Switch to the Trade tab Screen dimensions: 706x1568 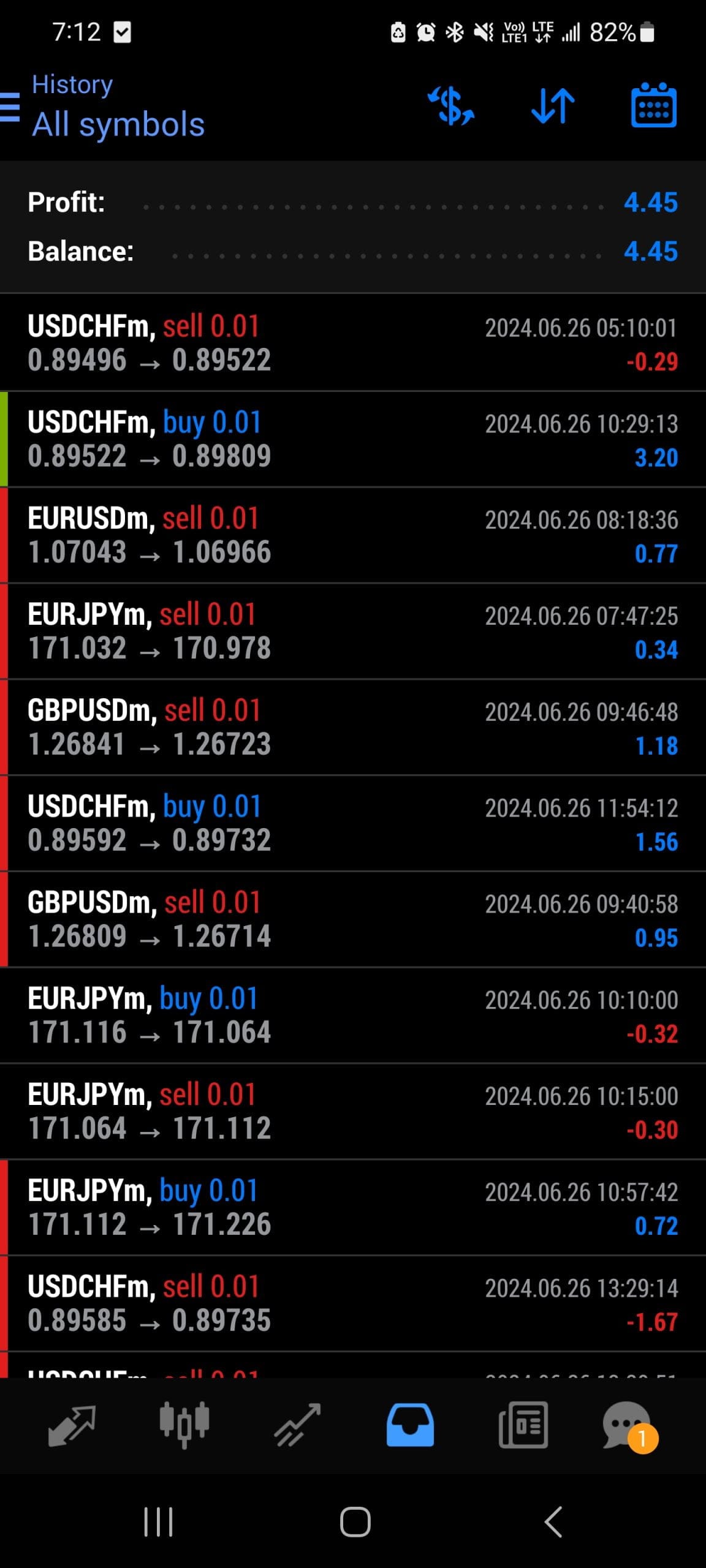[297, 1425]
